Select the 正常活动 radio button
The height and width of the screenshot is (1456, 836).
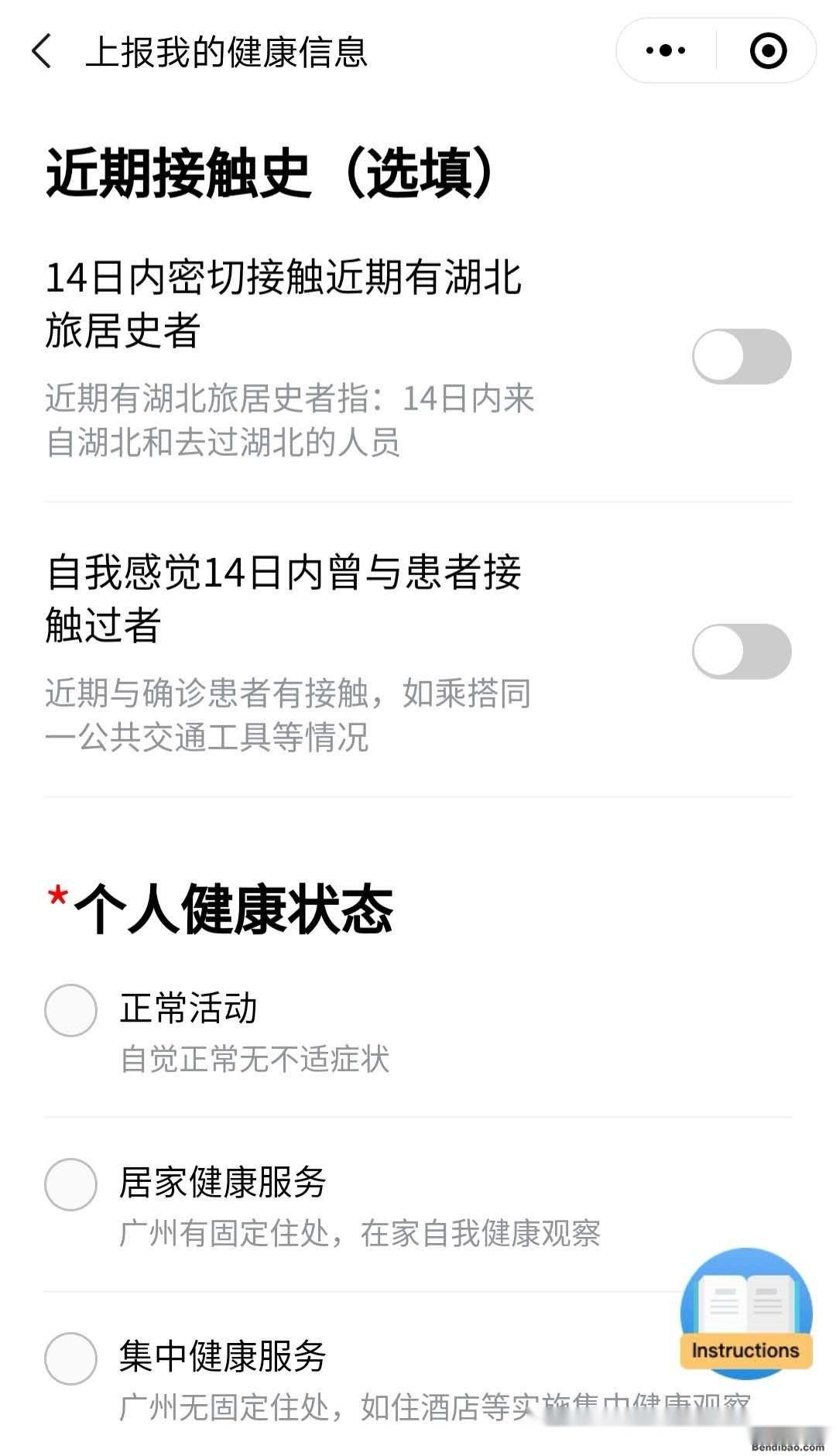pyautogui.click(x=70, y=1009)
